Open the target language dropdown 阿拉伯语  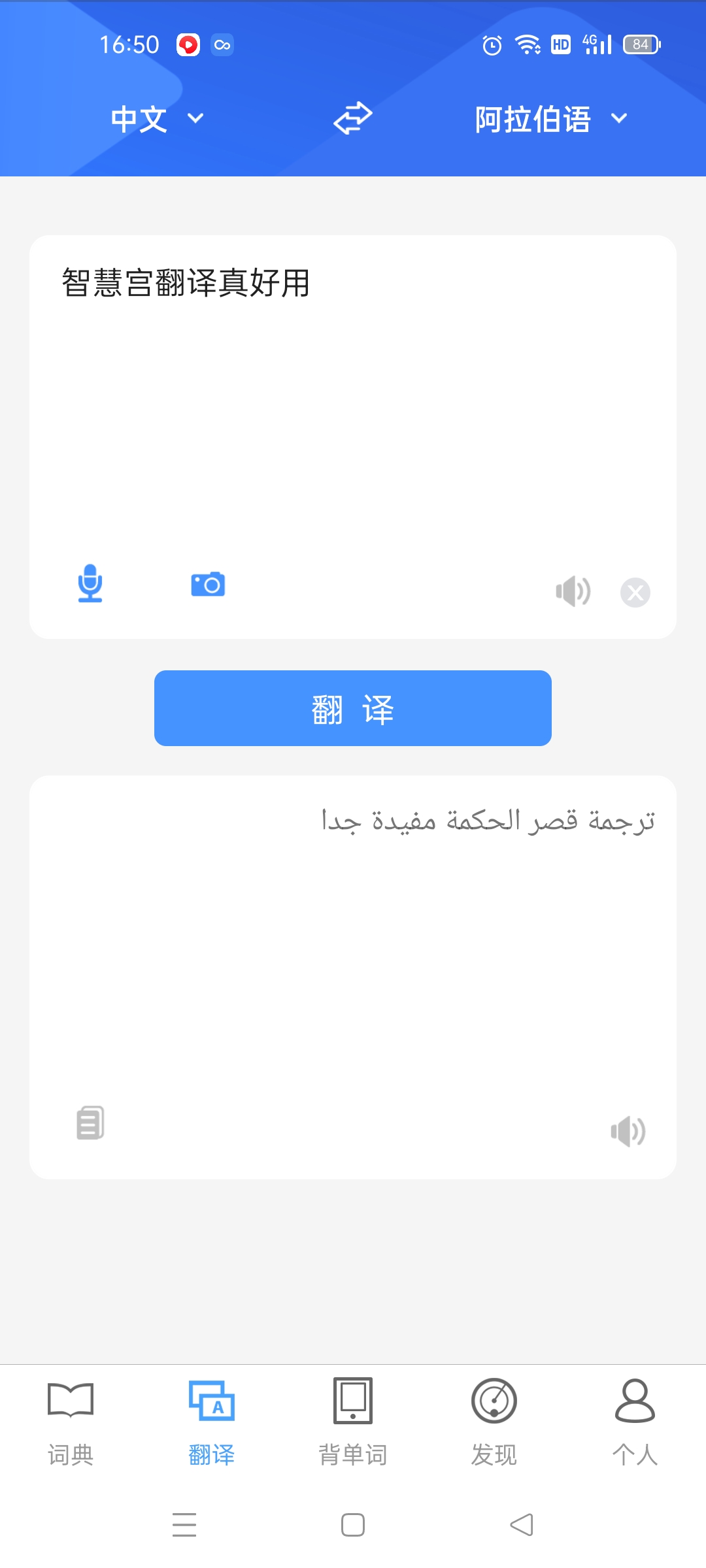550,119
